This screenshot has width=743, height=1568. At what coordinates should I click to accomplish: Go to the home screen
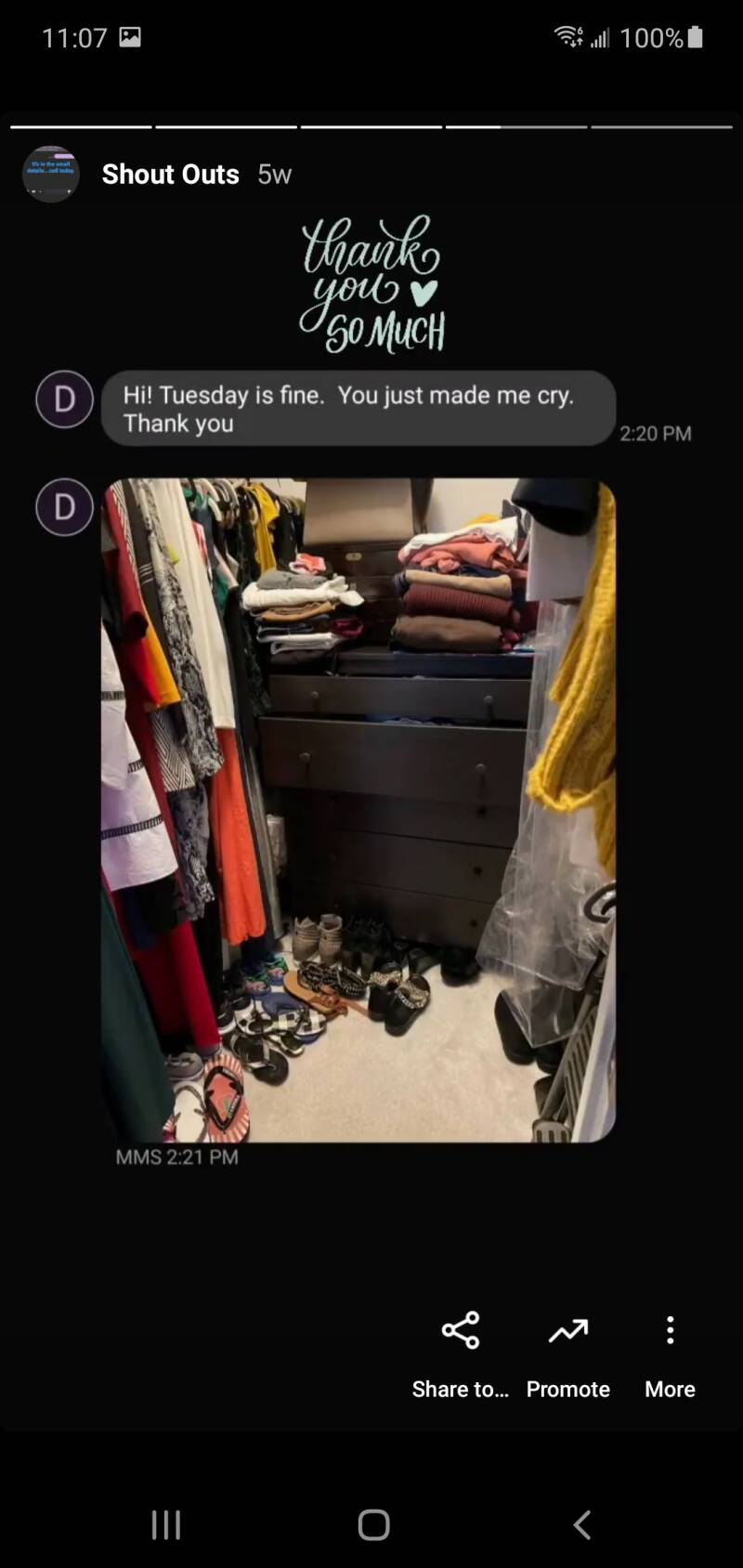(373, 1524)
